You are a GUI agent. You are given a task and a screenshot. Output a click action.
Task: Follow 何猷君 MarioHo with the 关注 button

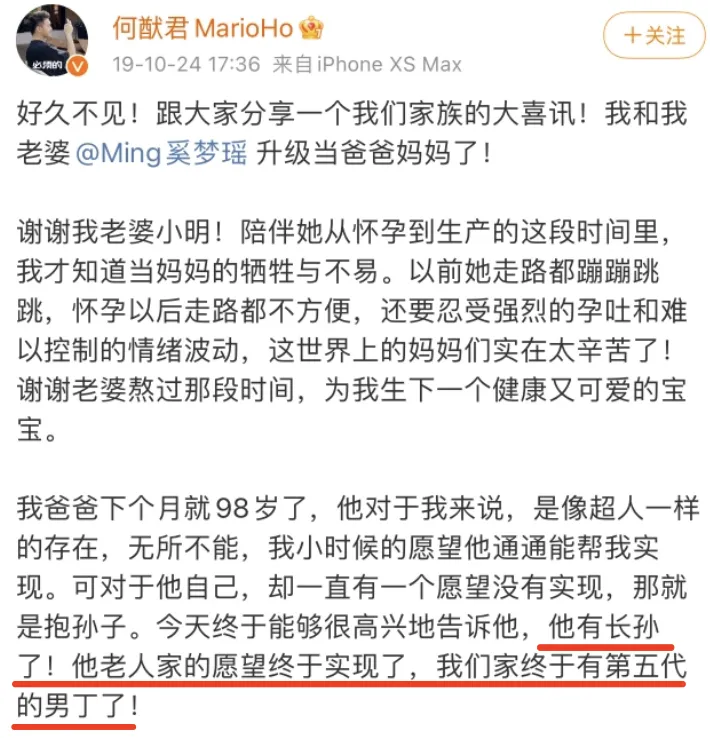655,36
